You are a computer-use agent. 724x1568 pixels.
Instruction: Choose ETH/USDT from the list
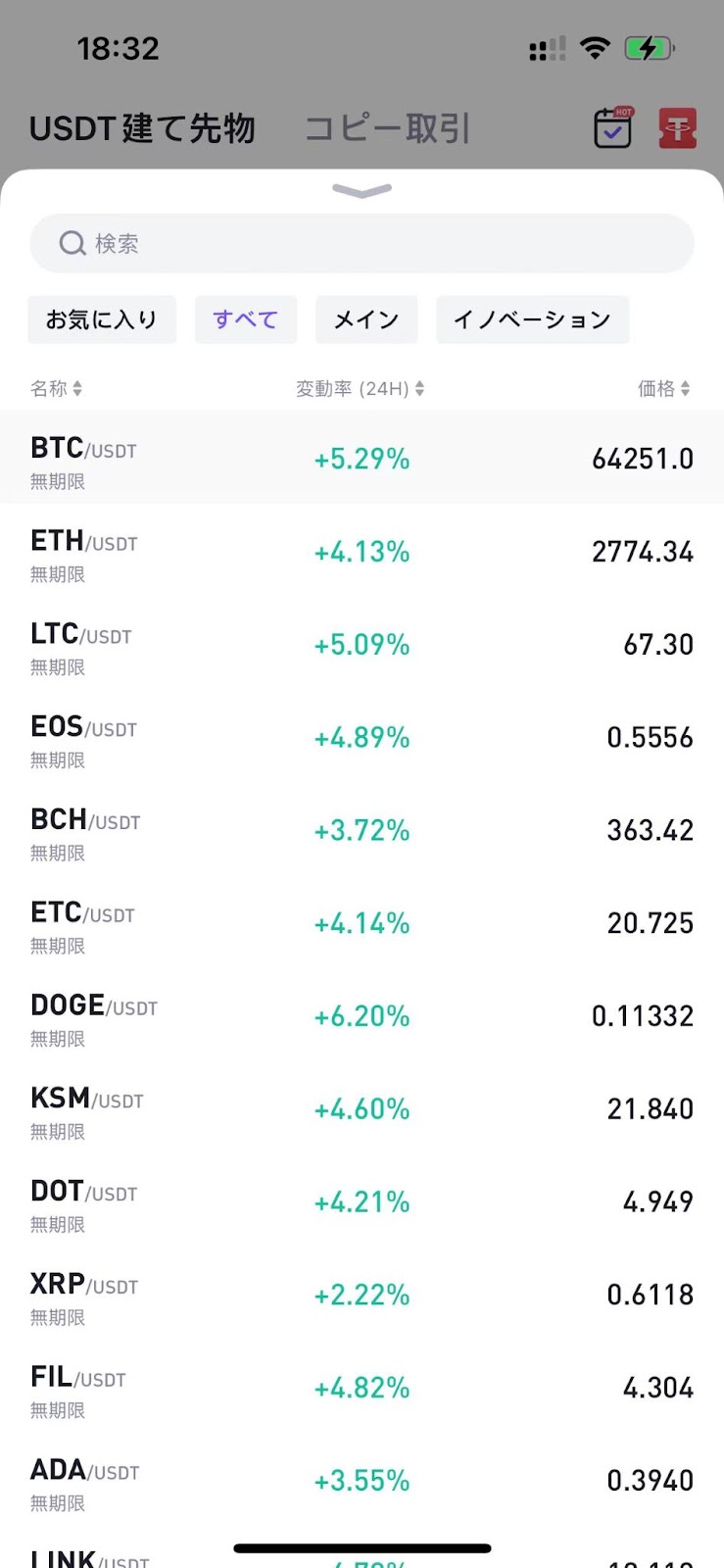coord(362,552)
